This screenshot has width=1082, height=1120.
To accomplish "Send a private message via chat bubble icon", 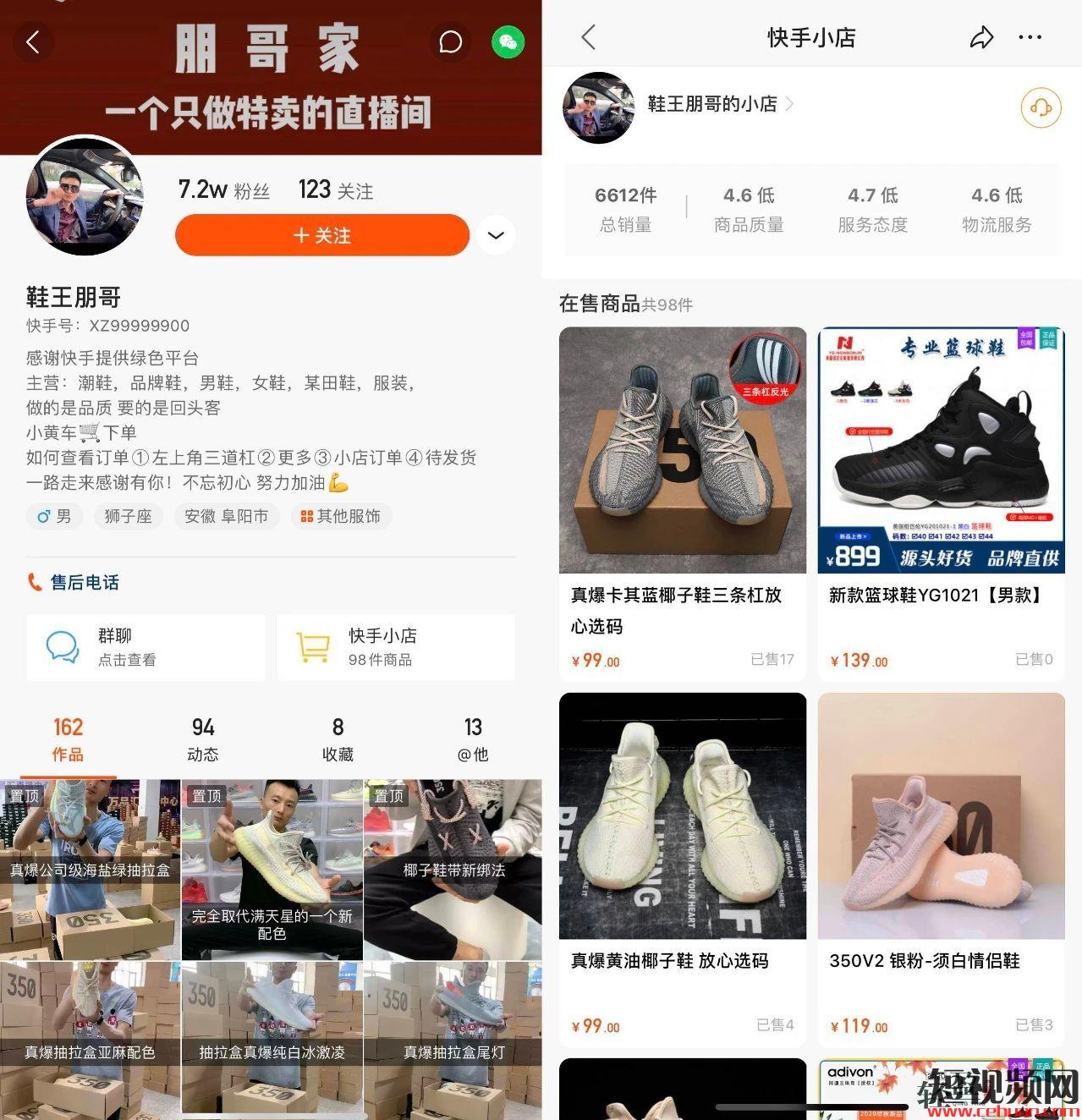I will tap(451, 42).
